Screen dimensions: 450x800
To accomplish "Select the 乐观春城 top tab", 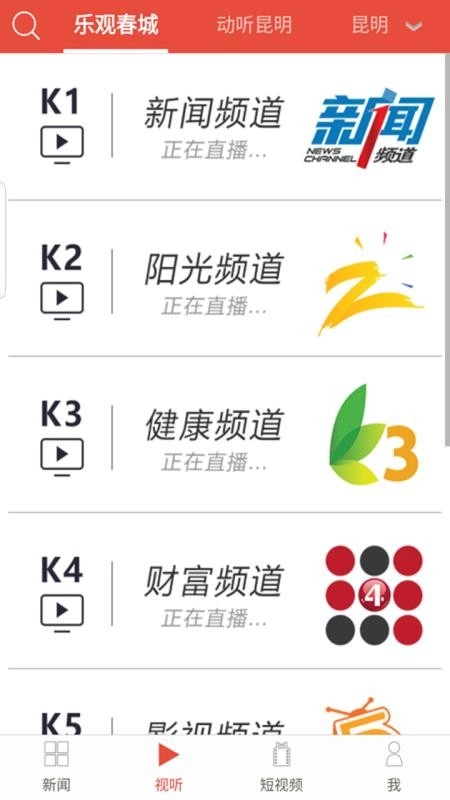I will (x=116, y=25).
